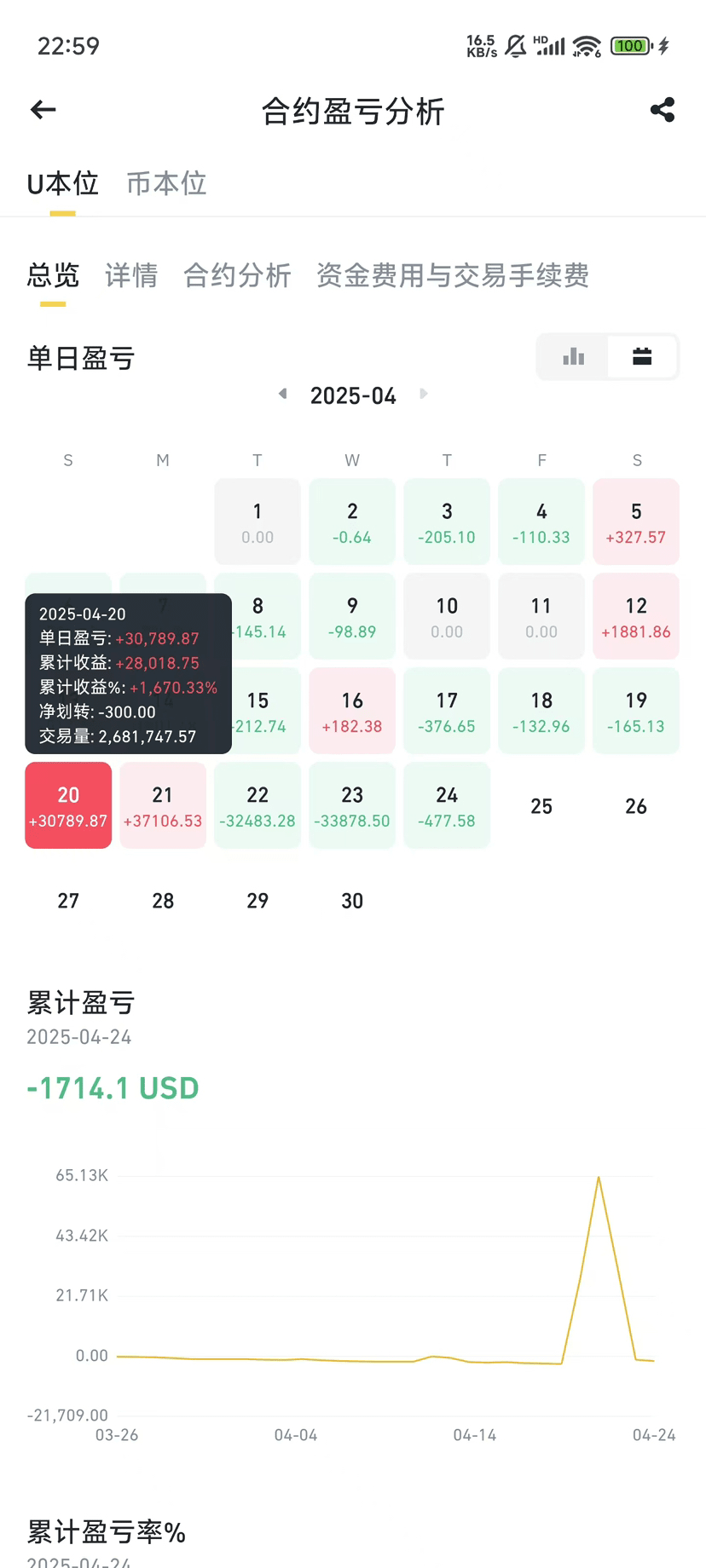Viewport: 706px width, 1568px height.
Task: Tap April 24 showing -477.58
Action: point(447,805)
